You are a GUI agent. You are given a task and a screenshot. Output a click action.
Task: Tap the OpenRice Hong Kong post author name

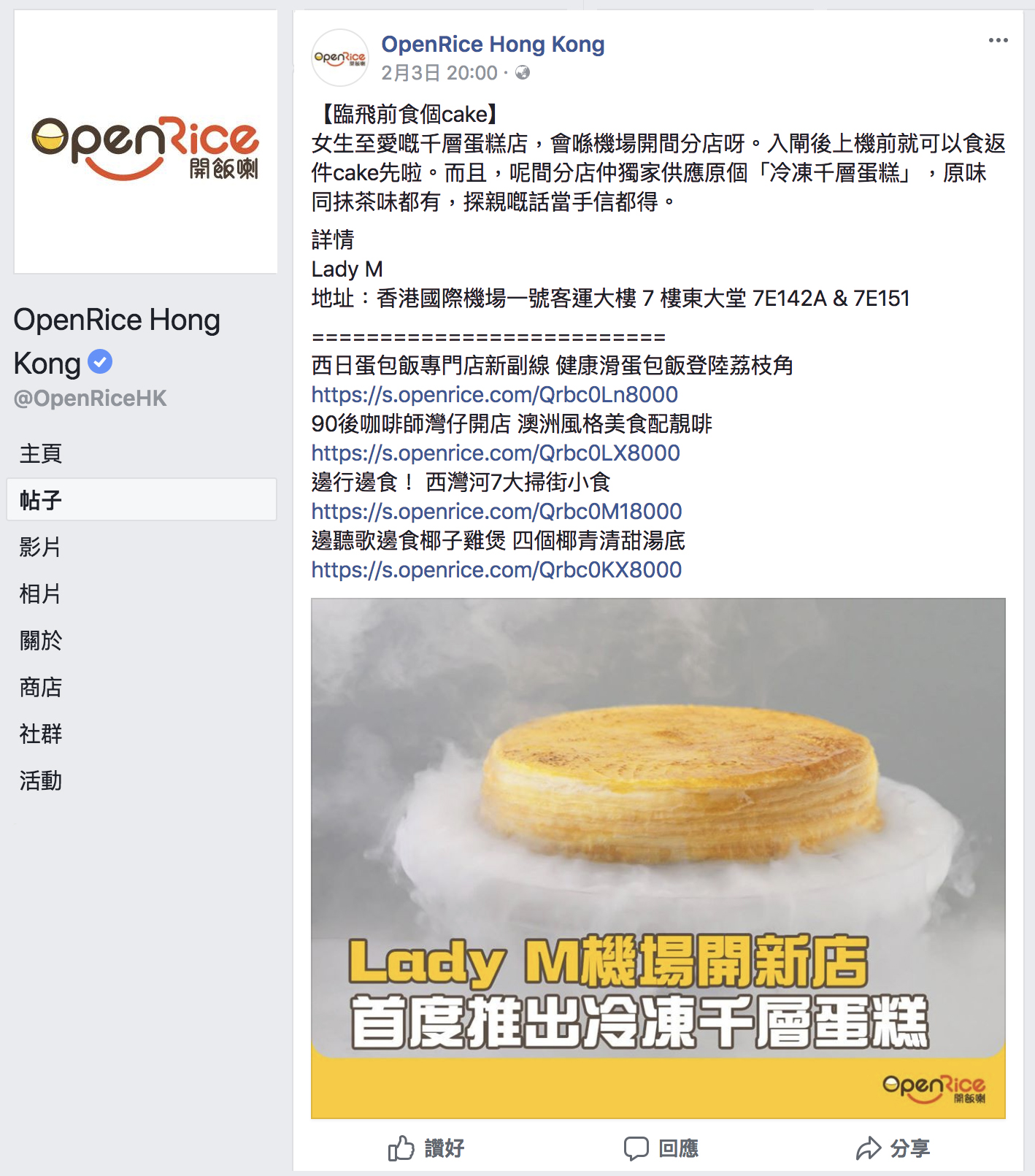tap(493, 45)
